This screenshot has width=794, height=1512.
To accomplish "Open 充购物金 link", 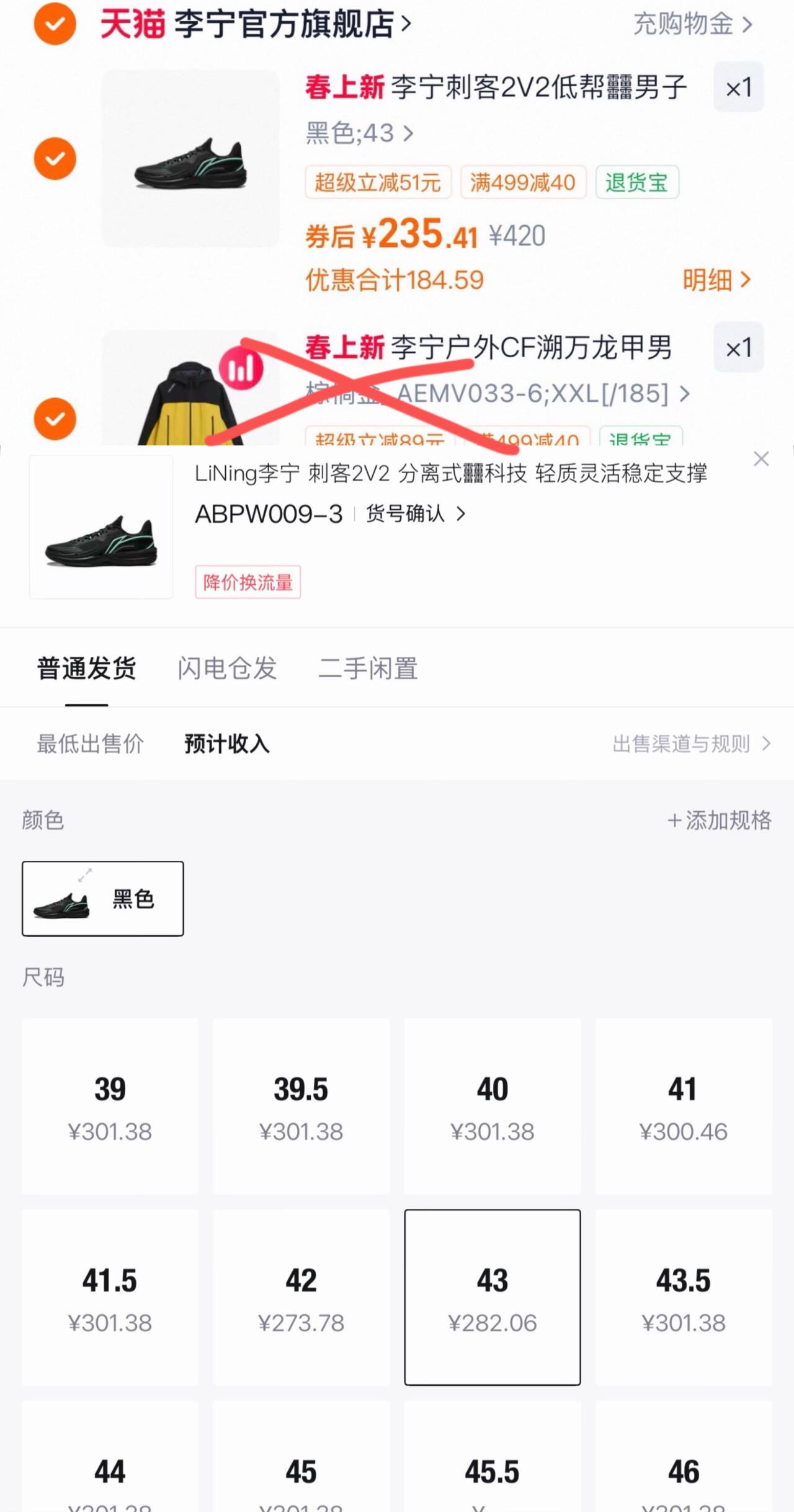I will click(692, 25).
